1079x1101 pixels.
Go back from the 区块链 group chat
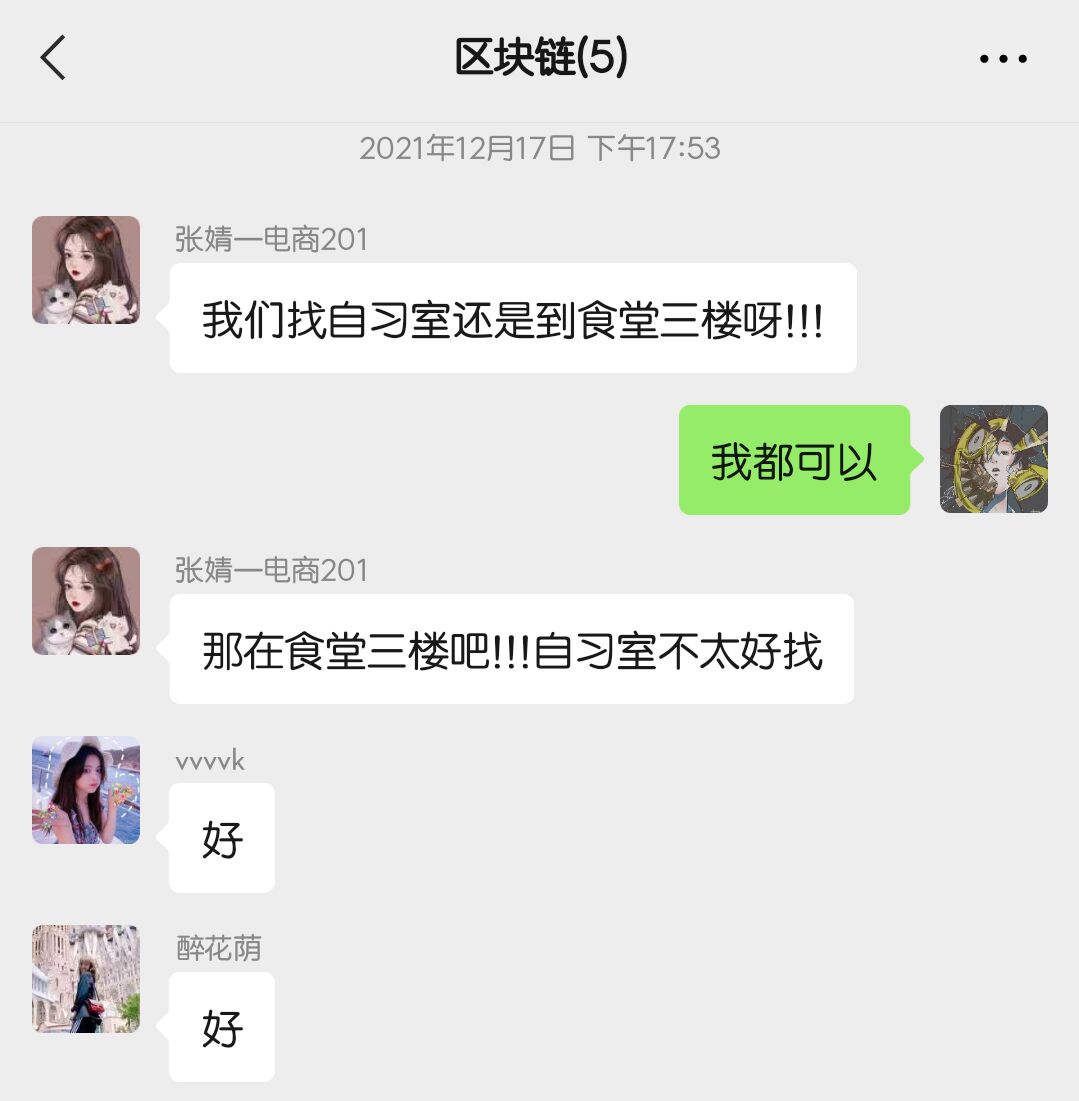point(53,58)
